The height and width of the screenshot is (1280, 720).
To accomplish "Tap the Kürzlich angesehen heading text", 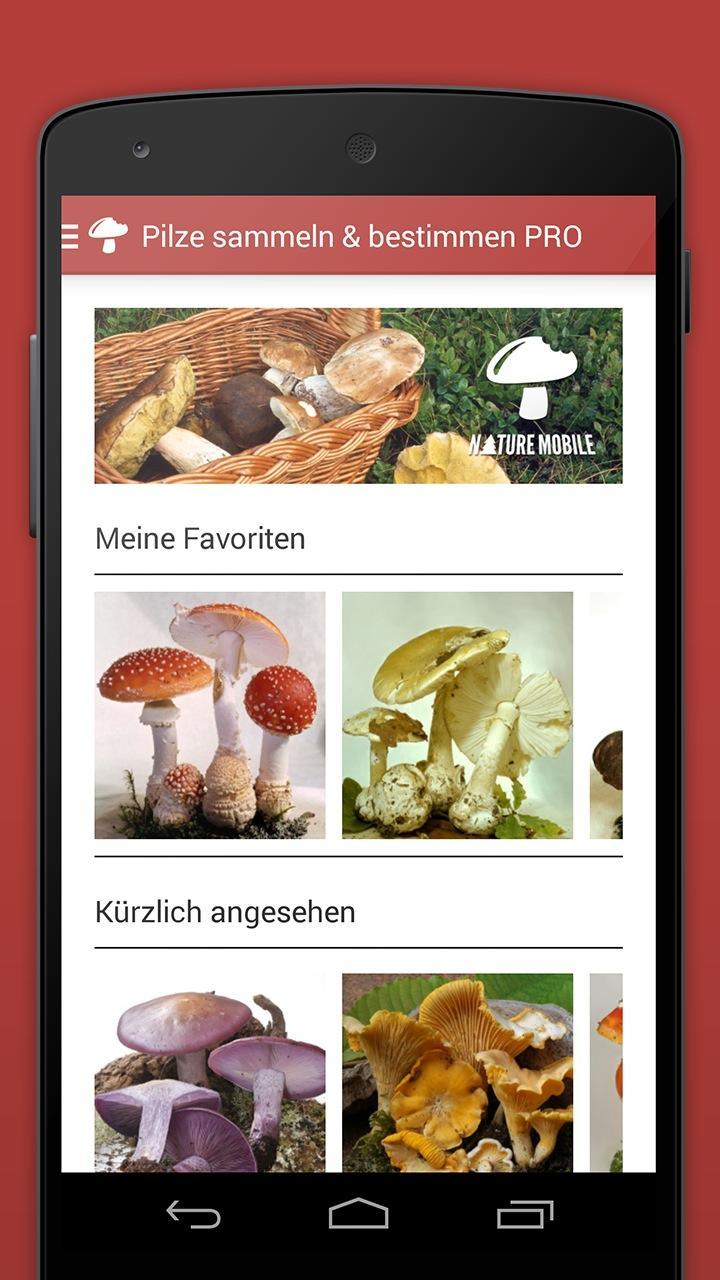I will tap(225, 911).
